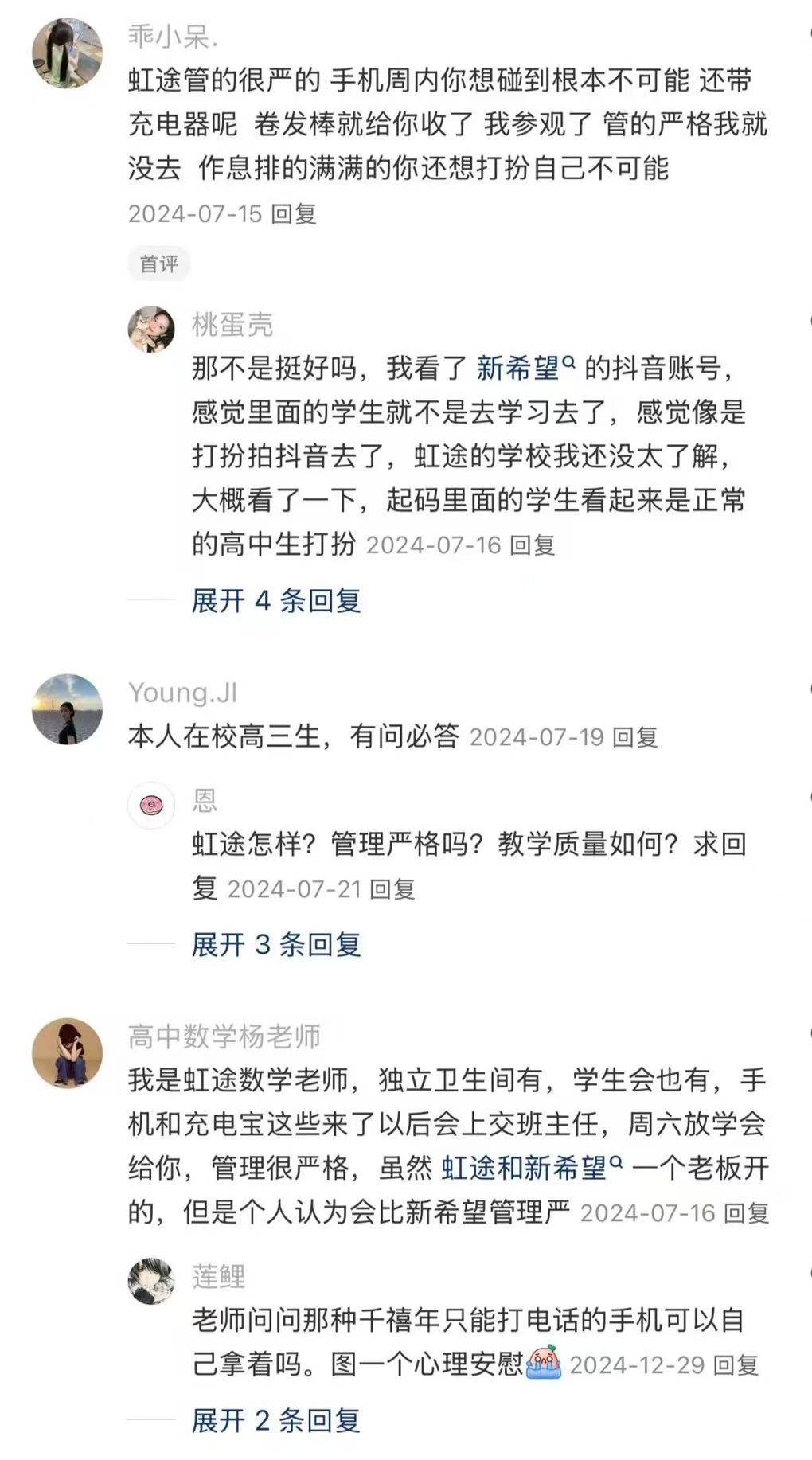Reply to 高中数学杨老师's comment
The width and height of the screenshot is (812, 1460).
[x=746, y=1212]
